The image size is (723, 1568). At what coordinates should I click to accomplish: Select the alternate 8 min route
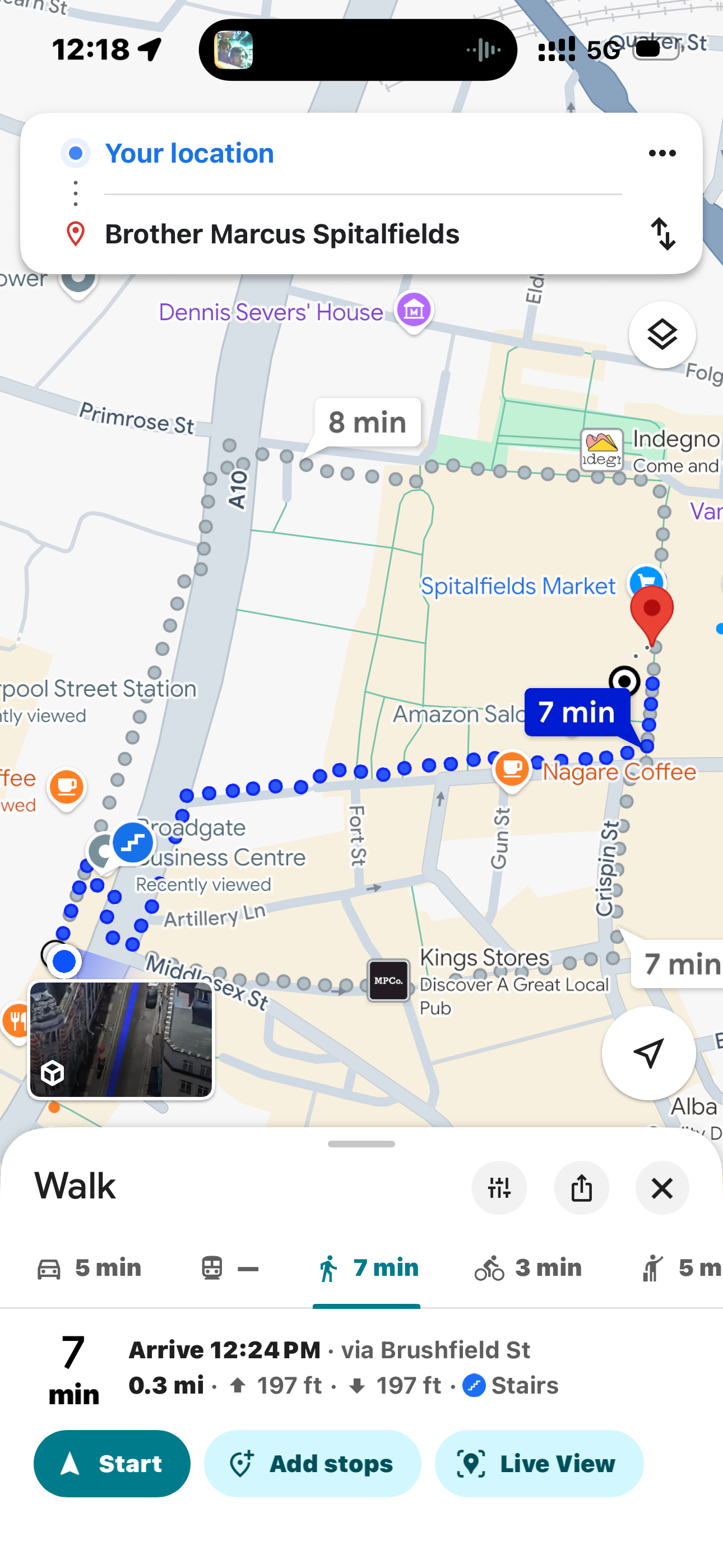click(x=367, y=423)
